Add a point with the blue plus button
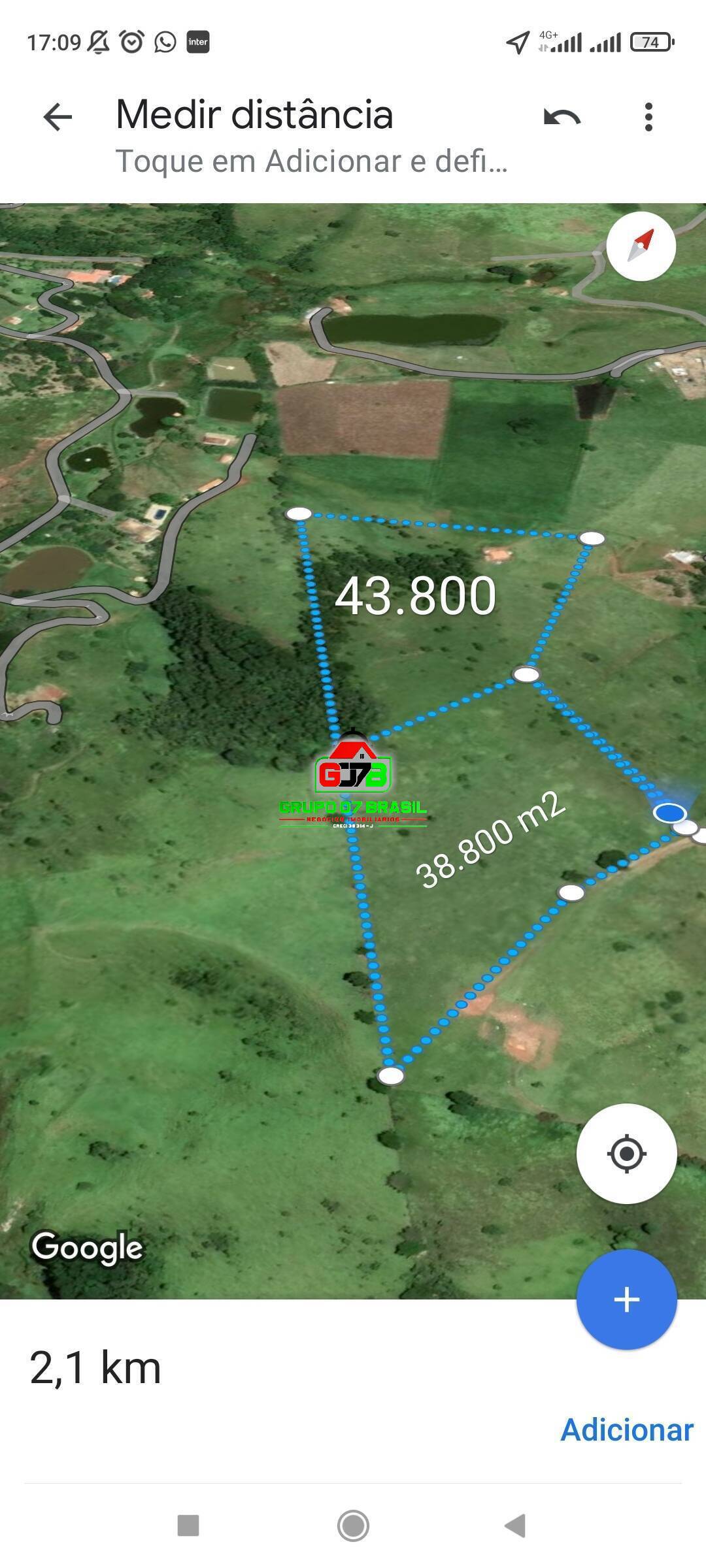Image resolution: width=706 pixels, height=1568 pixels. (x=626, y=1299)
